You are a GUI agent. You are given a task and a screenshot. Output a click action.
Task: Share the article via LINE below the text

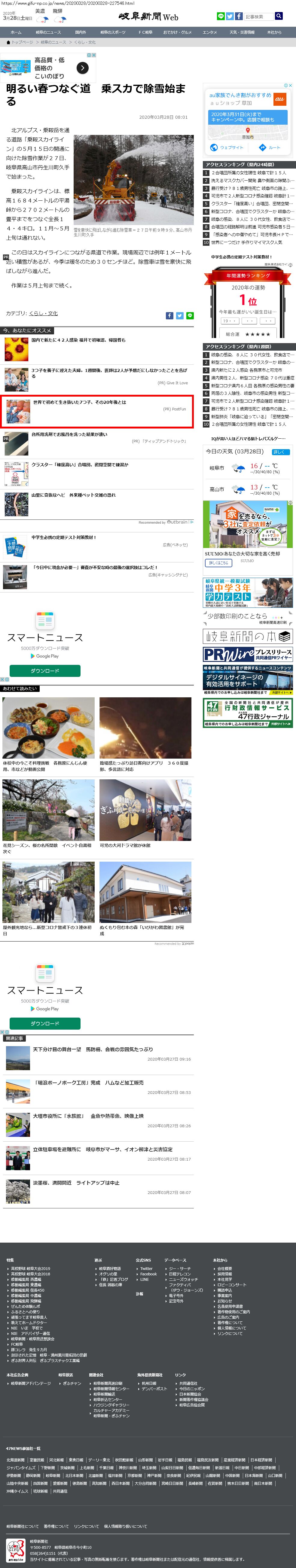pos(190,315)
